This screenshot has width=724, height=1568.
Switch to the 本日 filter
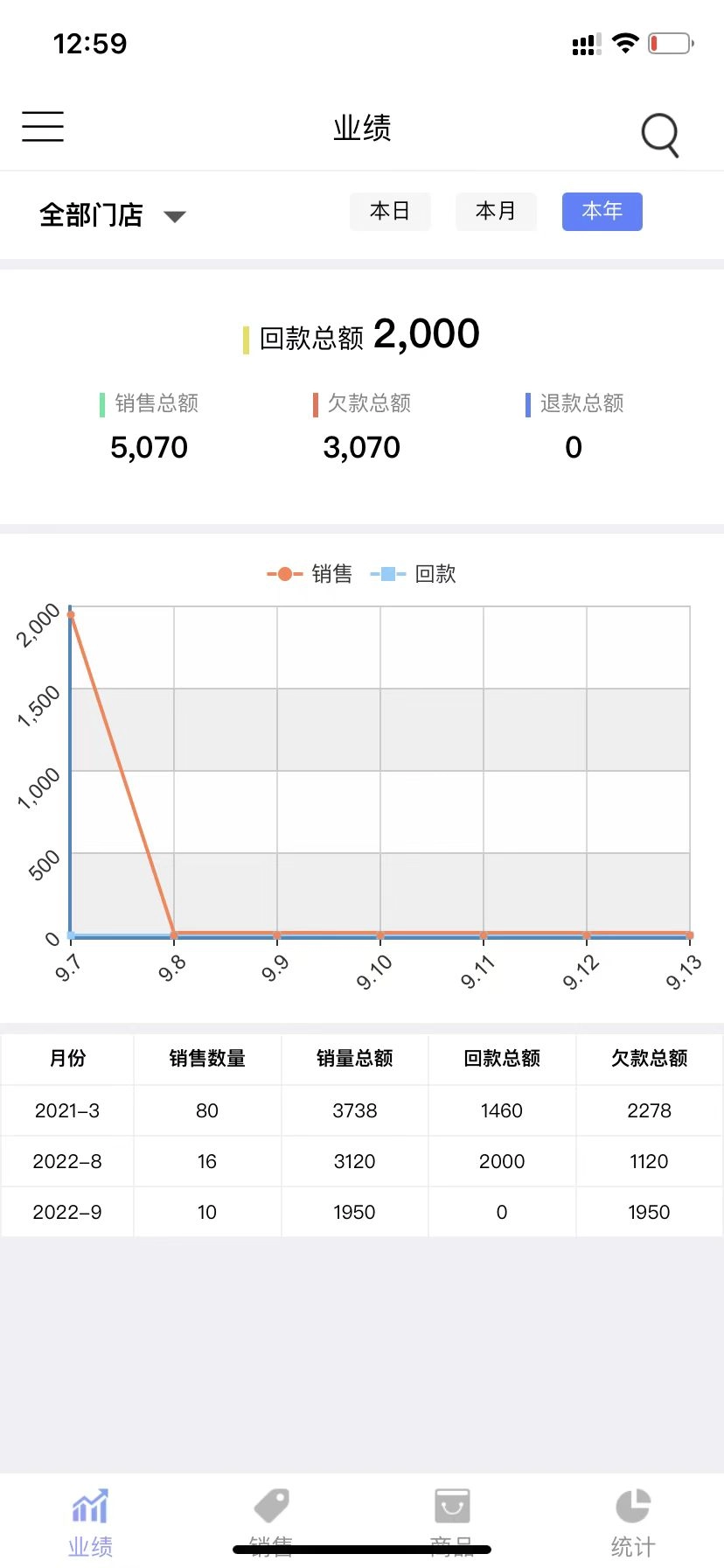(390, 212)
